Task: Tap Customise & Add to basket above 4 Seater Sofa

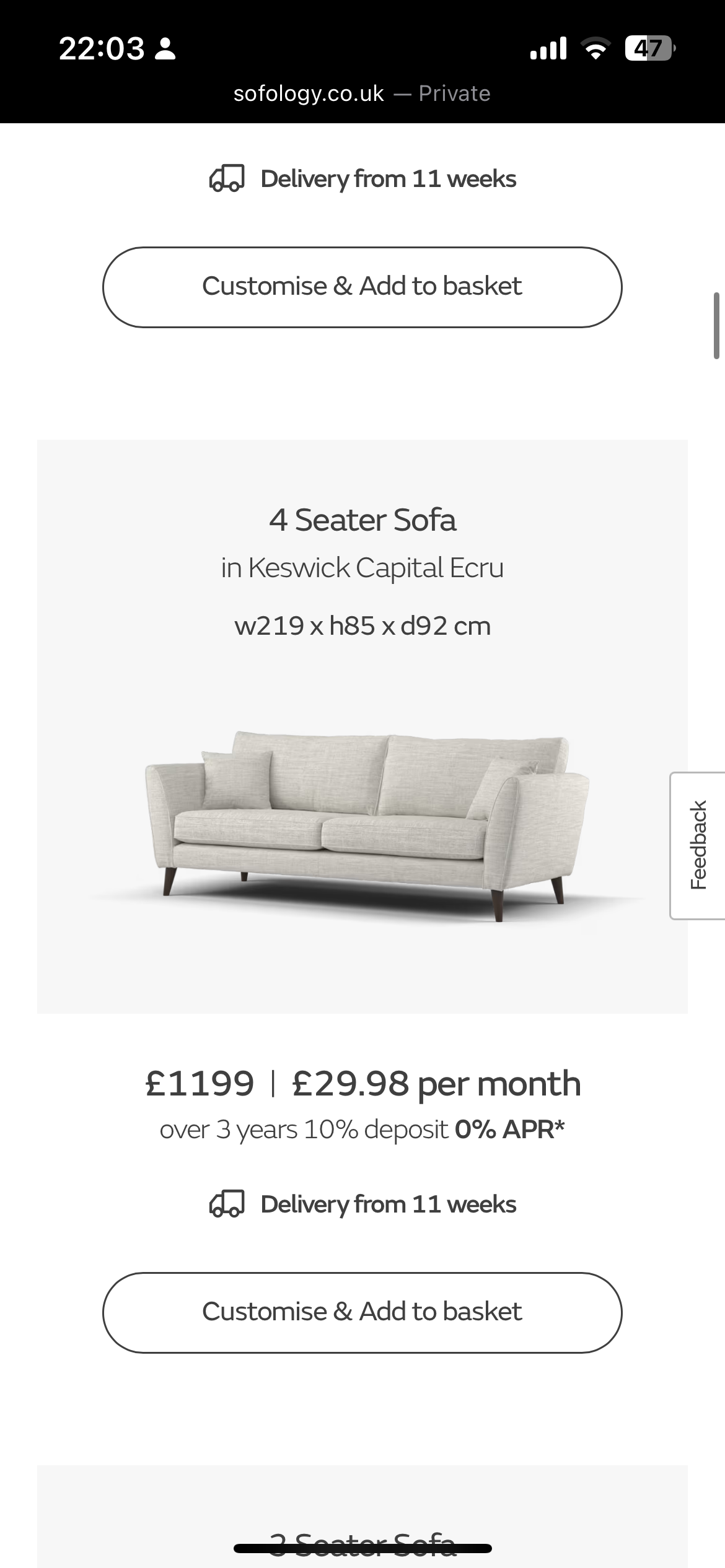Action: 362,287
